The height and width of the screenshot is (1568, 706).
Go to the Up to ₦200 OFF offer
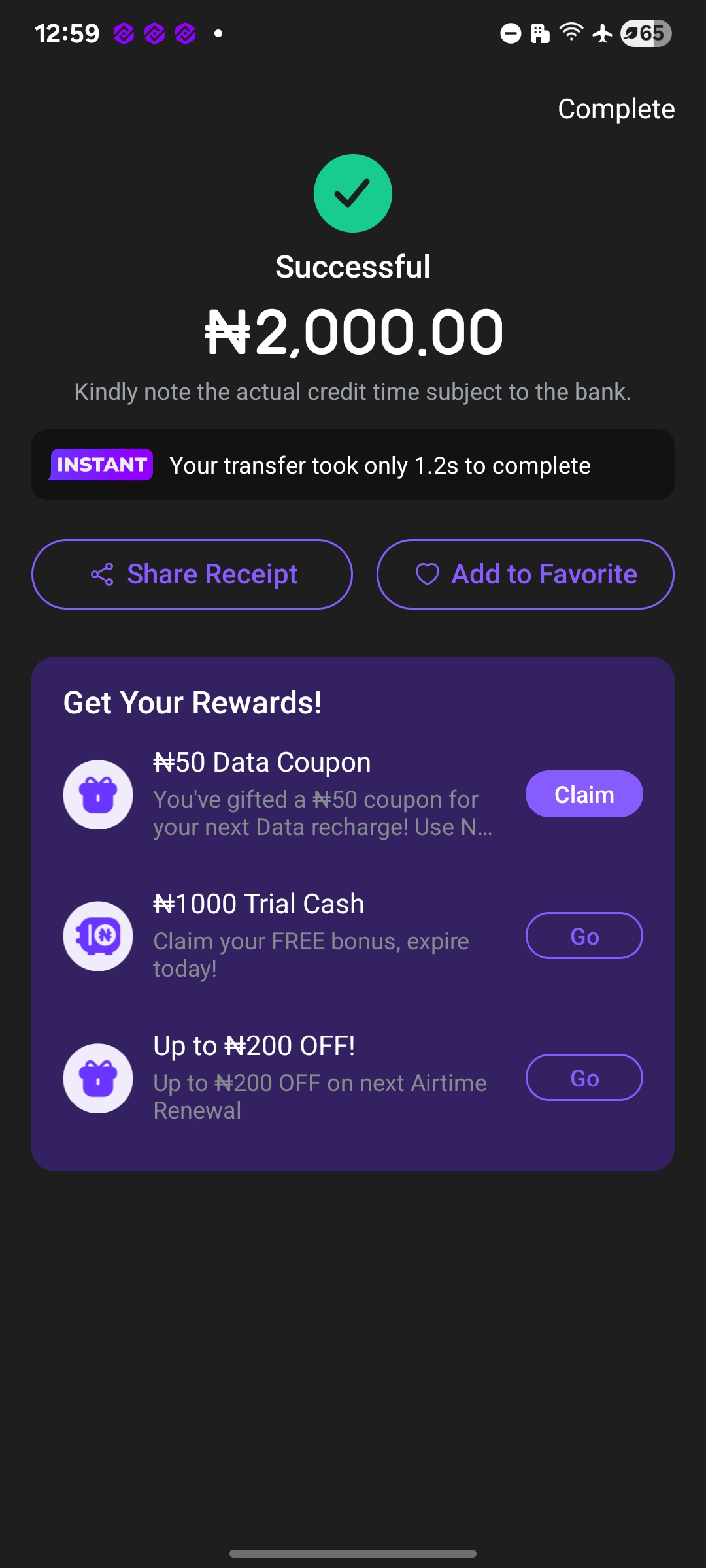584,1078
